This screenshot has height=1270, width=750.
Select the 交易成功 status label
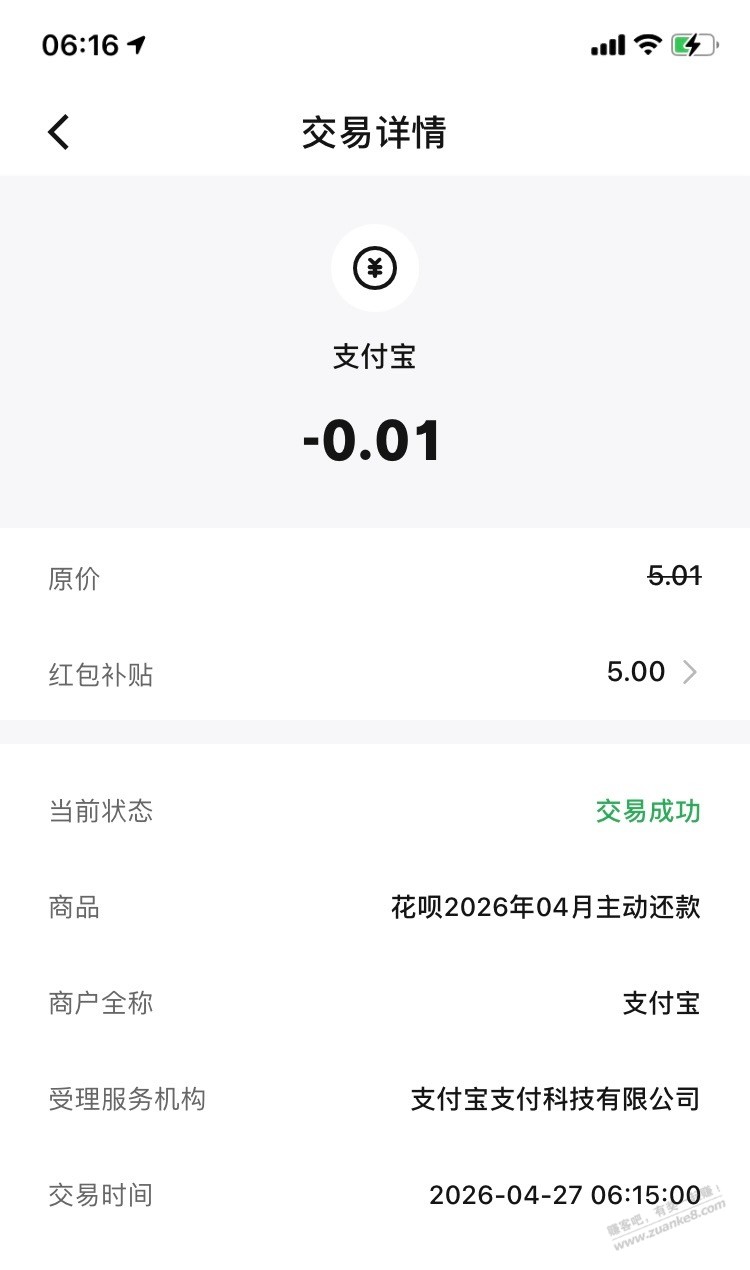(648, 812)
